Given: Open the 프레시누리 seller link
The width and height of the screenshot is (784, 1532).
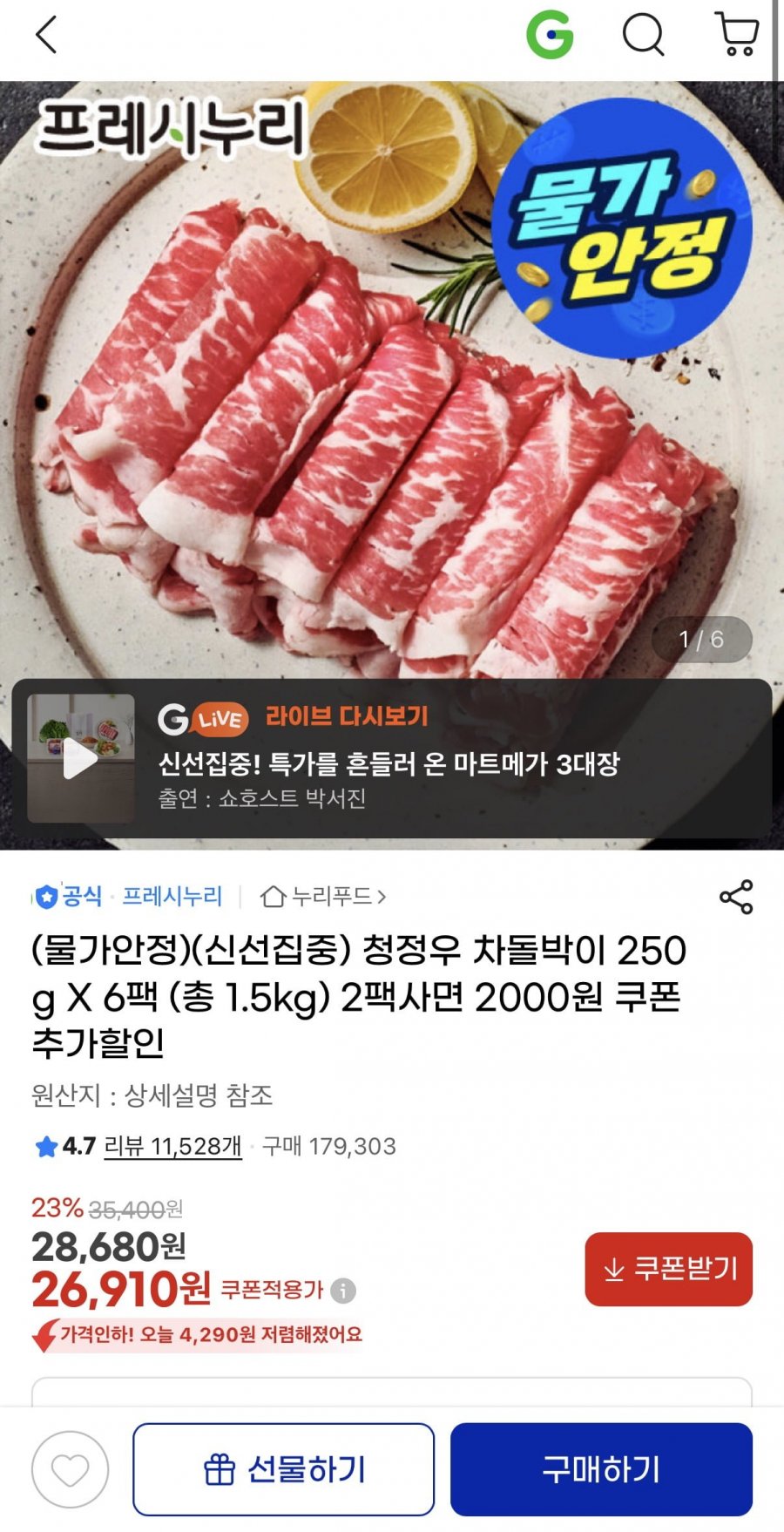Looking at the screenshot, I should coord(169,894).
